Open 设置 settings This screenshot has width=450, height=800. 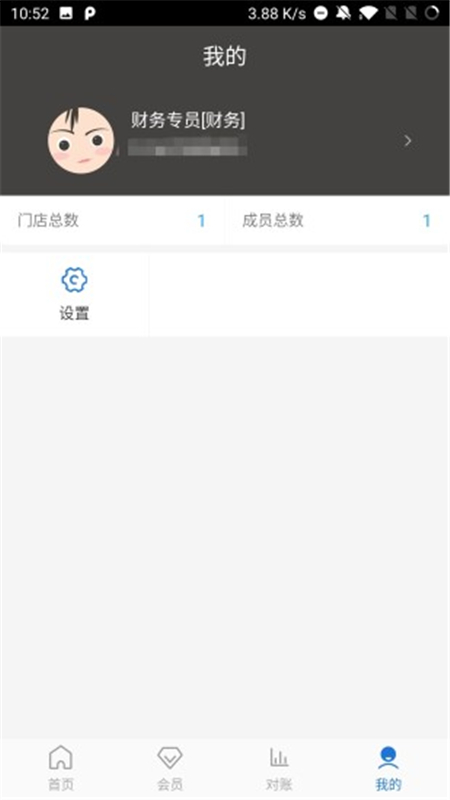[74, 295]
